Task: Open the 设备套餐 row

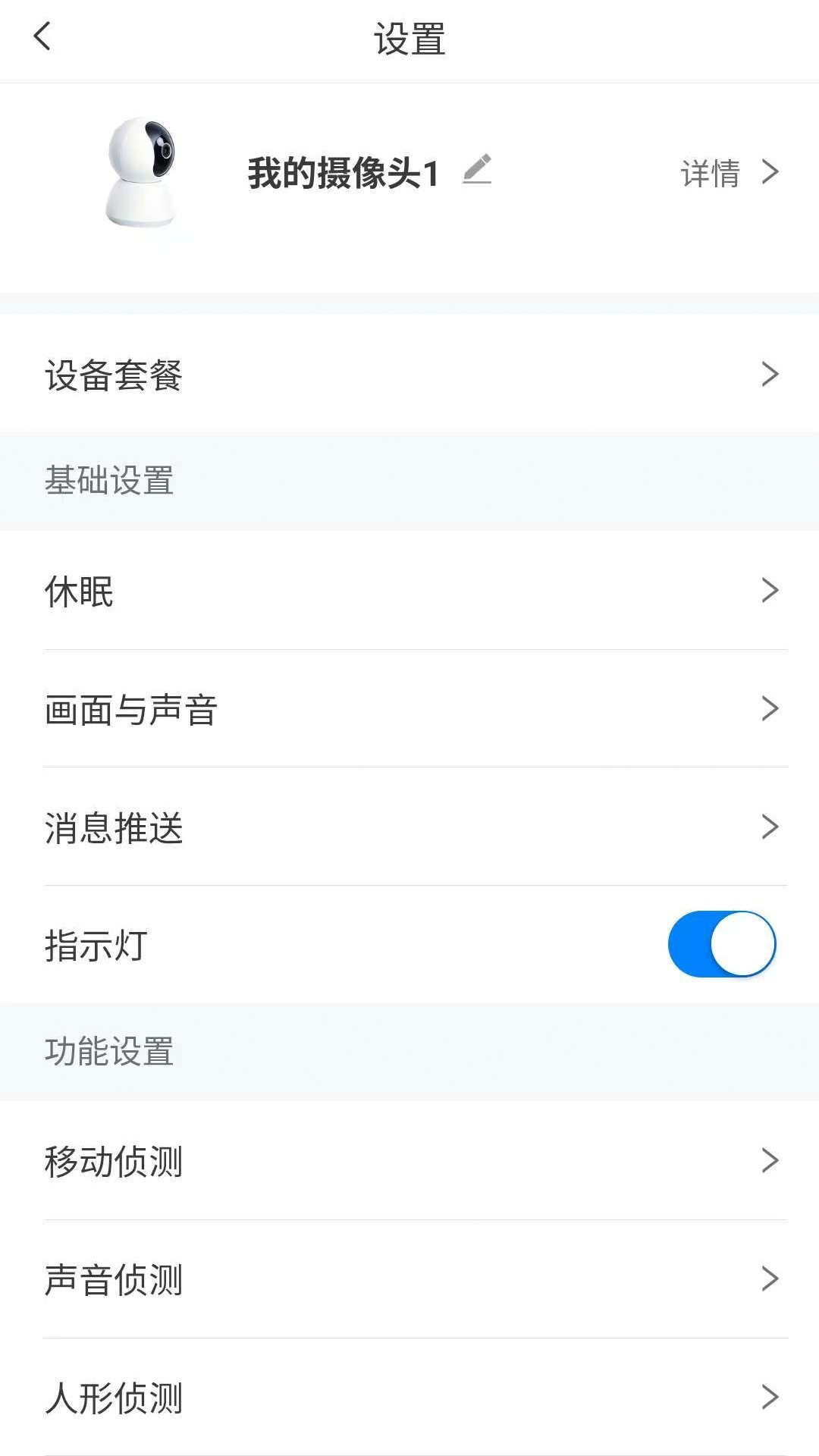Action: click(409, 375)
